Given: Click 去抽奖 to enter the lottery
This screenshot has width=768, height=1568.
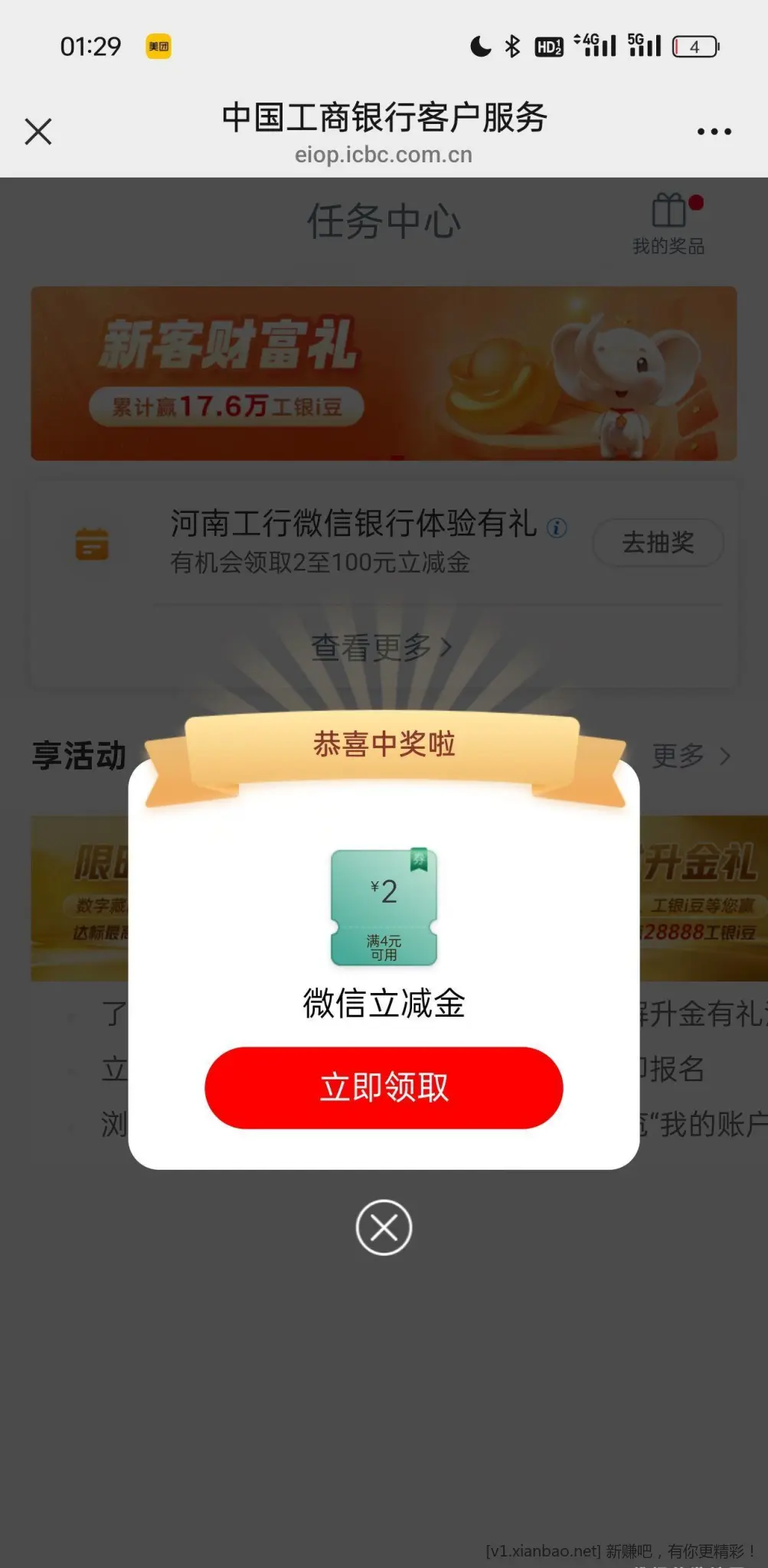Looking at the screenshot, I should coord(656,542).
